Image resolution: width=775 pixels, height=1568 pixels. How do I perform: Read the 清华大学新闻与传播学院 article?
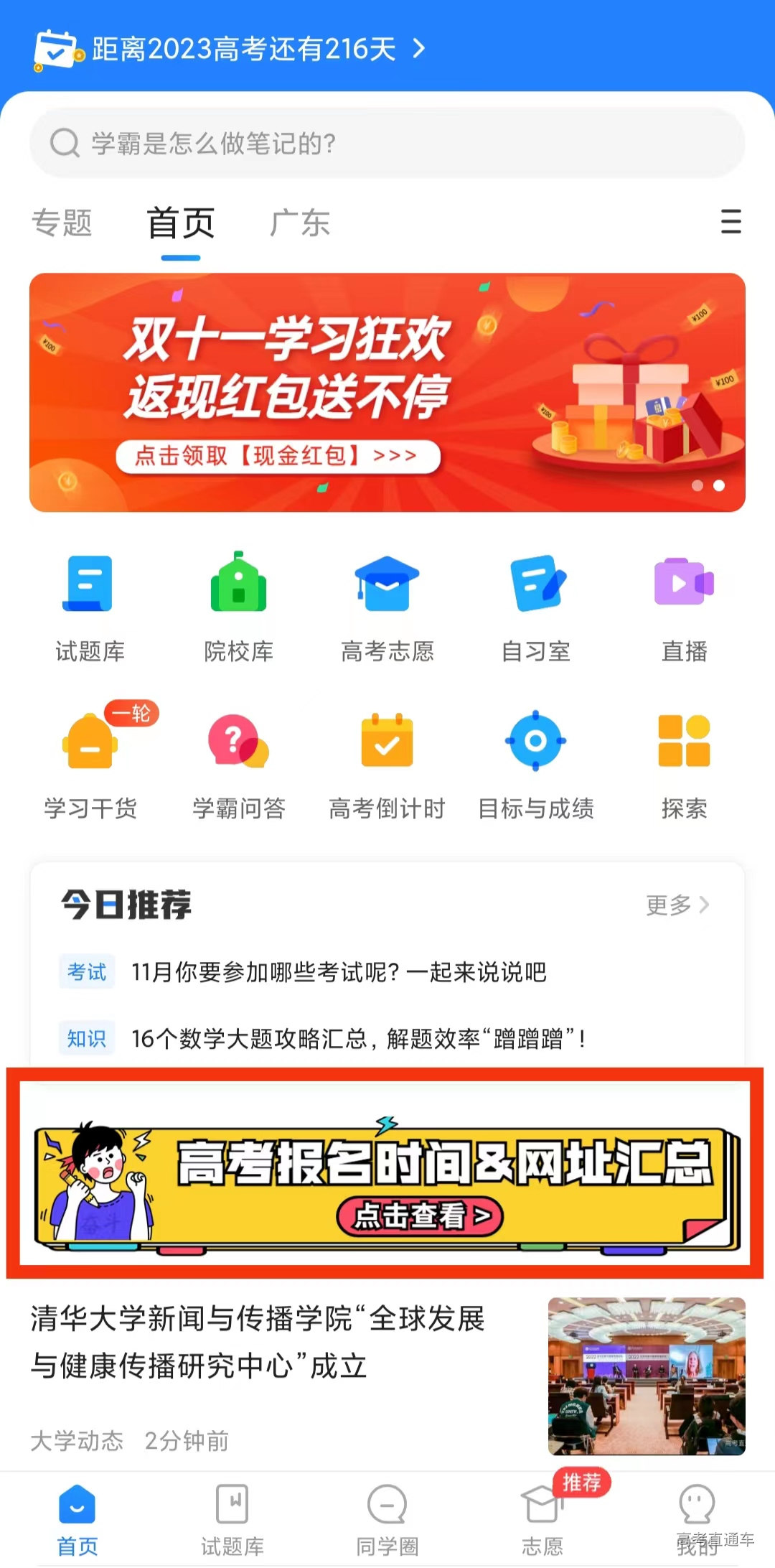[258, 1343]
